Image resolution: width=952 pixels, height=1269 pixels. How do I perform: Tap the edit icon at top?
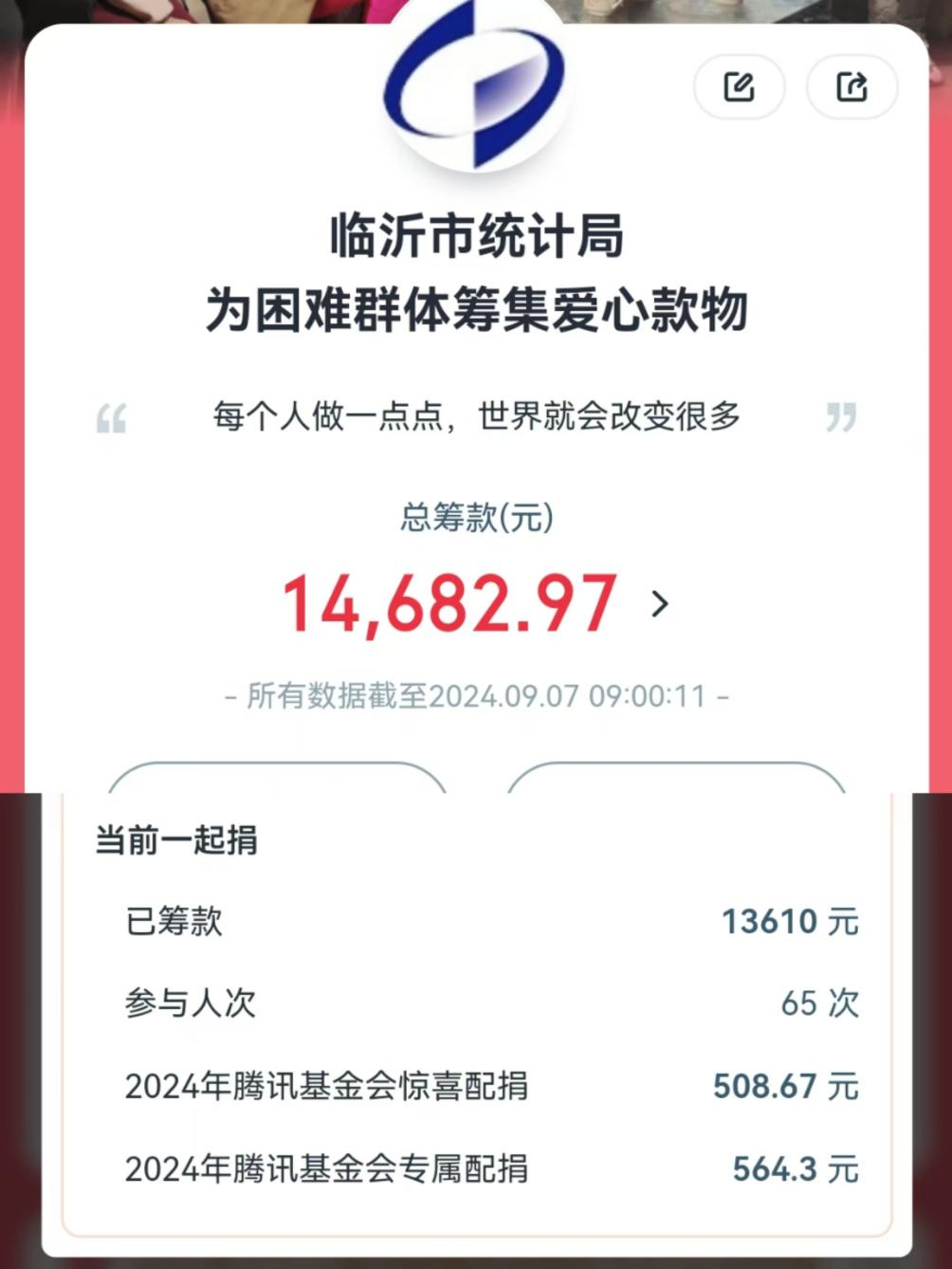tap(739, 87)
